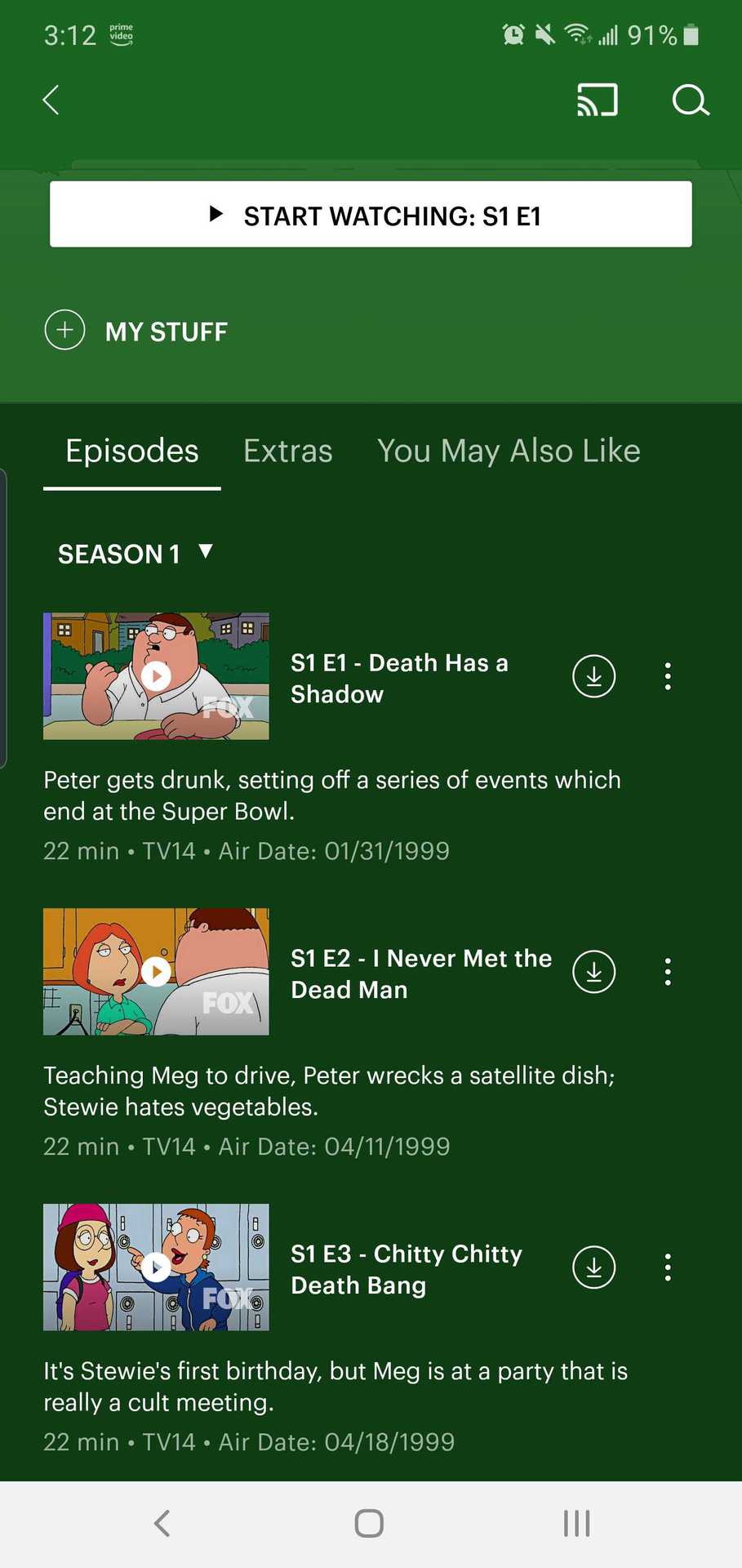Image resolution: width=742 pixels, height=1568 pixels.
Task: Open more options for S1 E2
Action: click(668, 972)
